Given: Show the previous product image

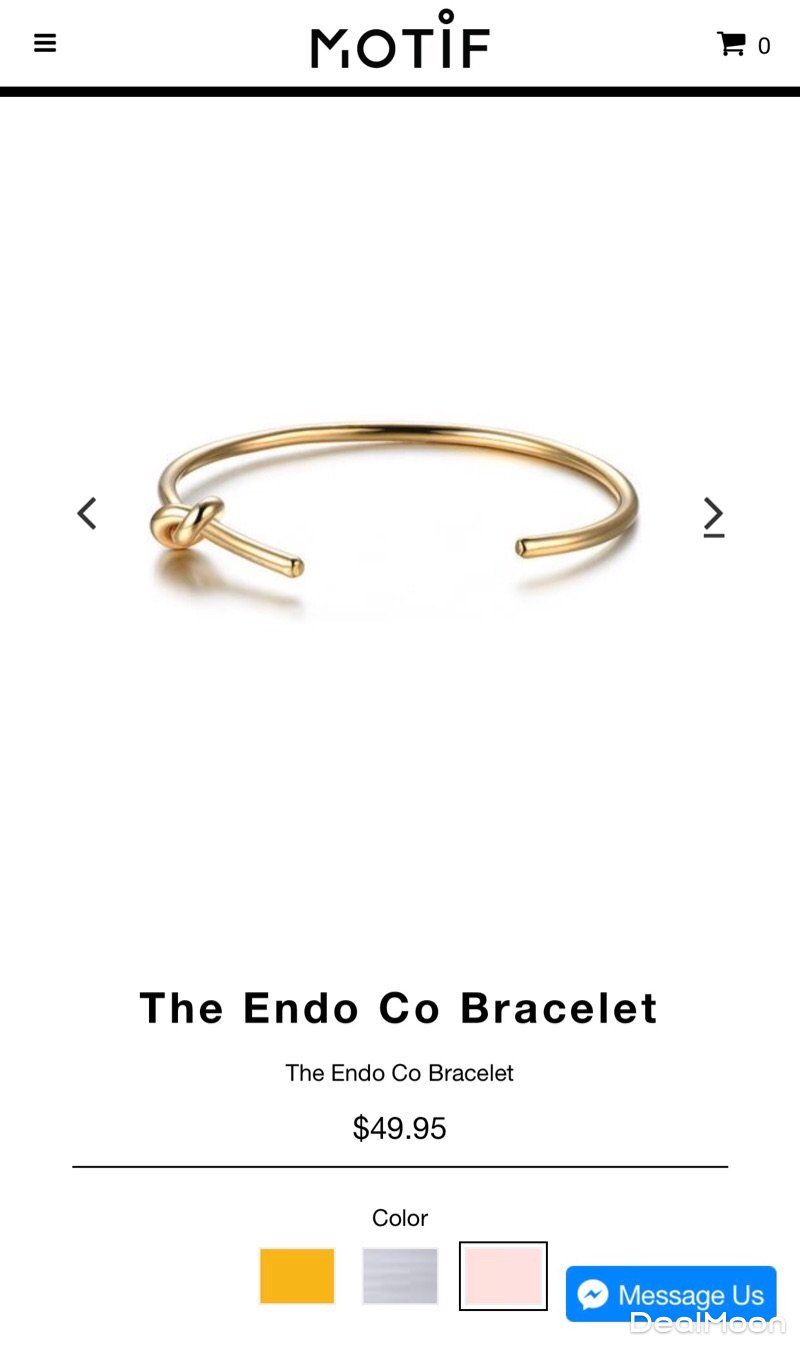Looking at the screenshot, I should coord(87,514).
